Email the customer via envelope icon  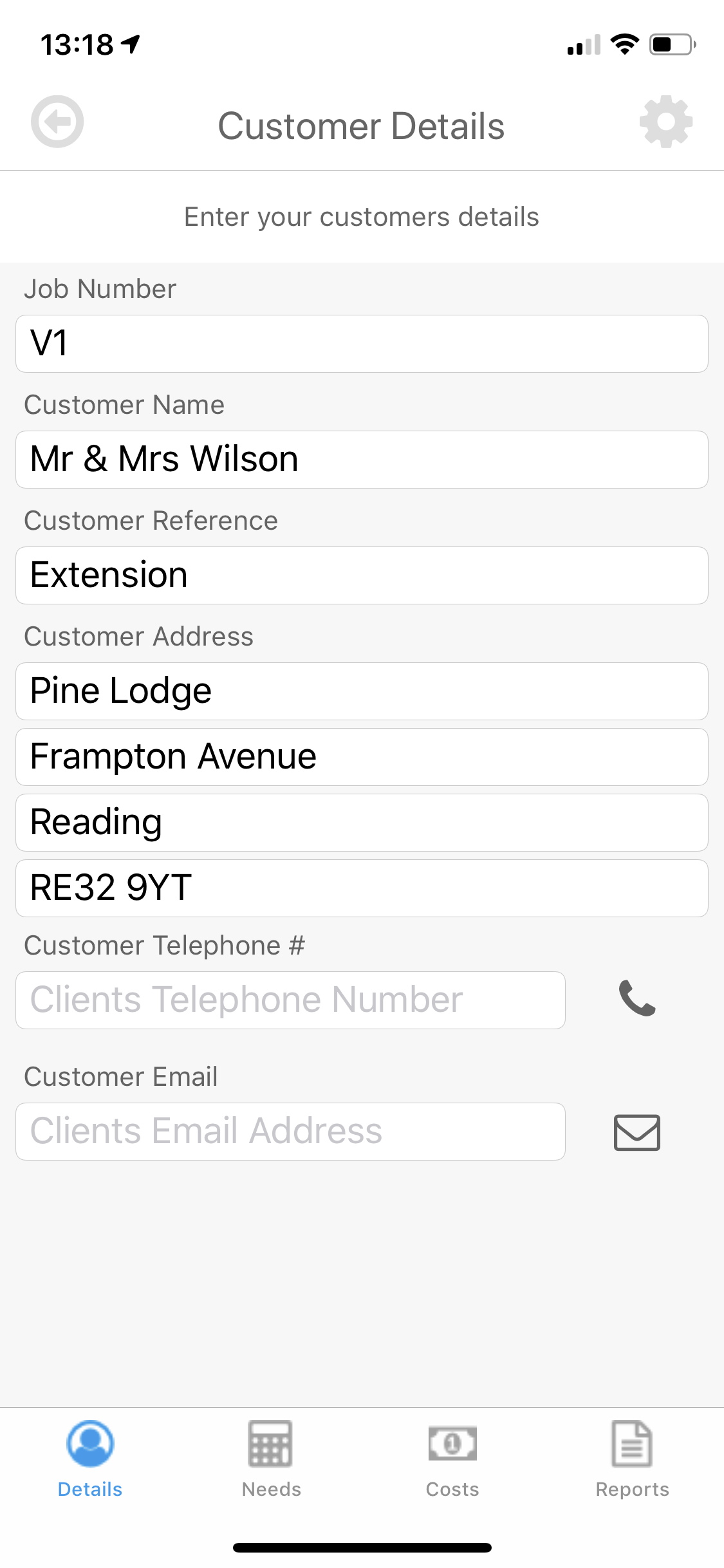637,1132
